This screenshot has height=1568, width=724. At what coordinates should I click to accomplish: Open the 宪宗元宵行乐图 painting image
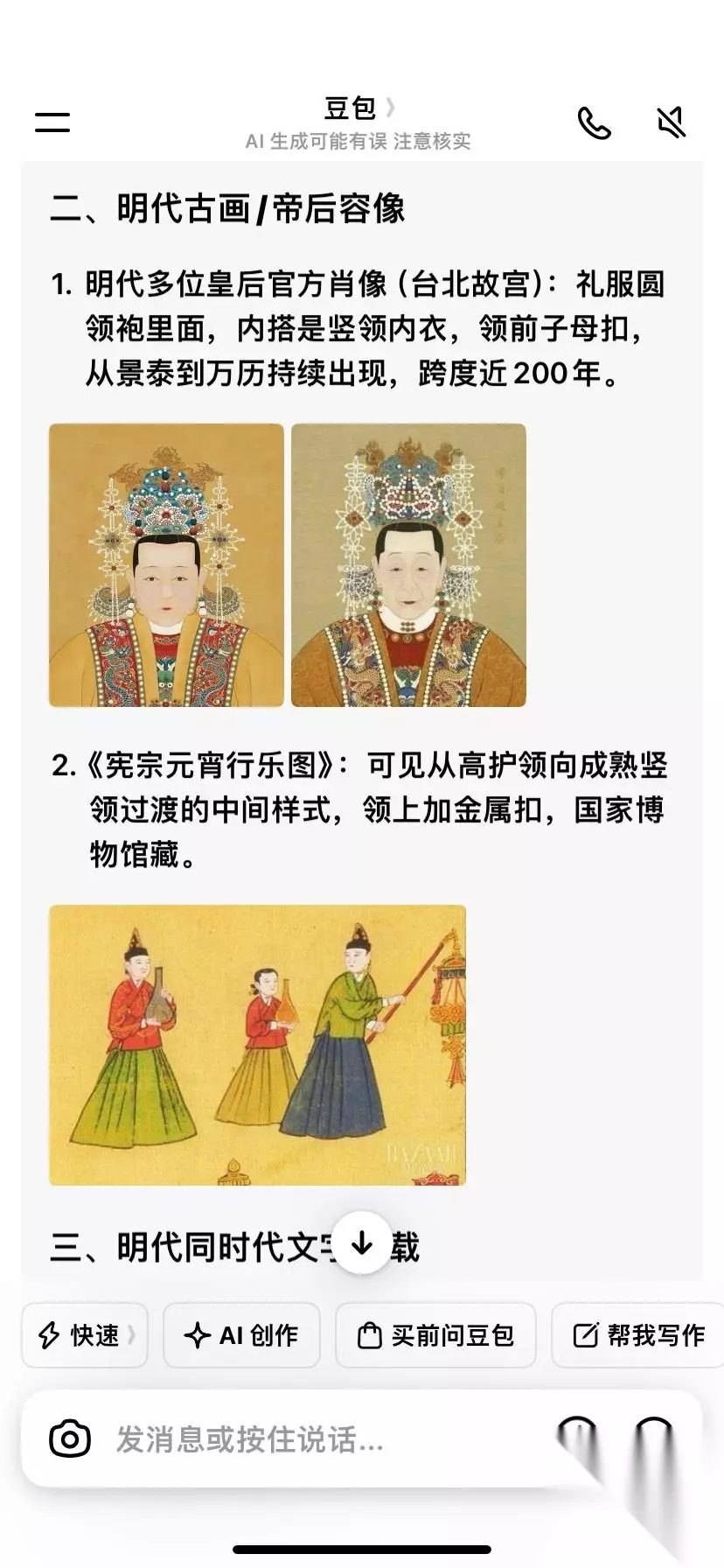point(257,1045)
